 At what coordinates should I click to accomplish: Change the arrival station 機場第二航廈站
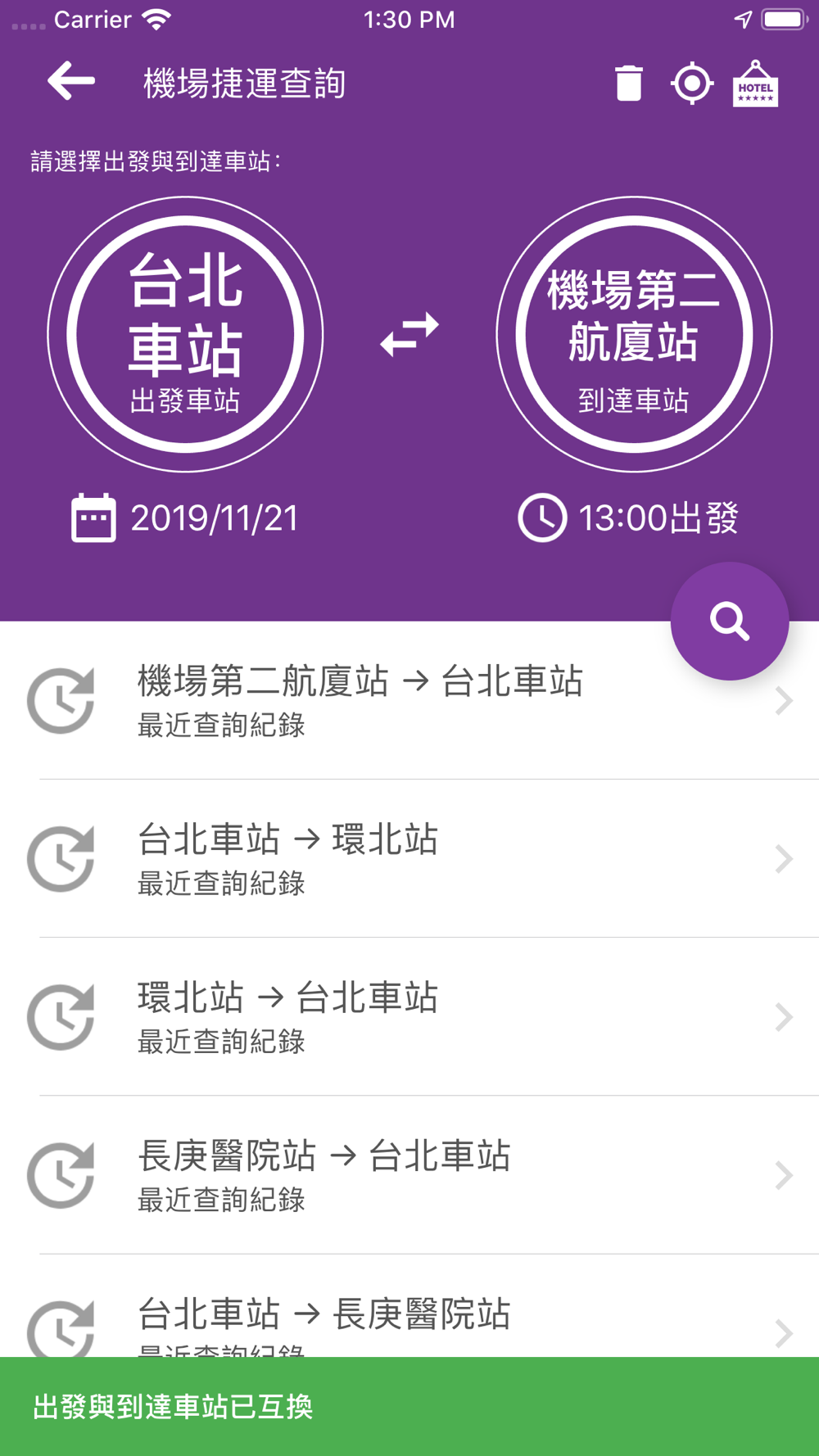point(634,334)
